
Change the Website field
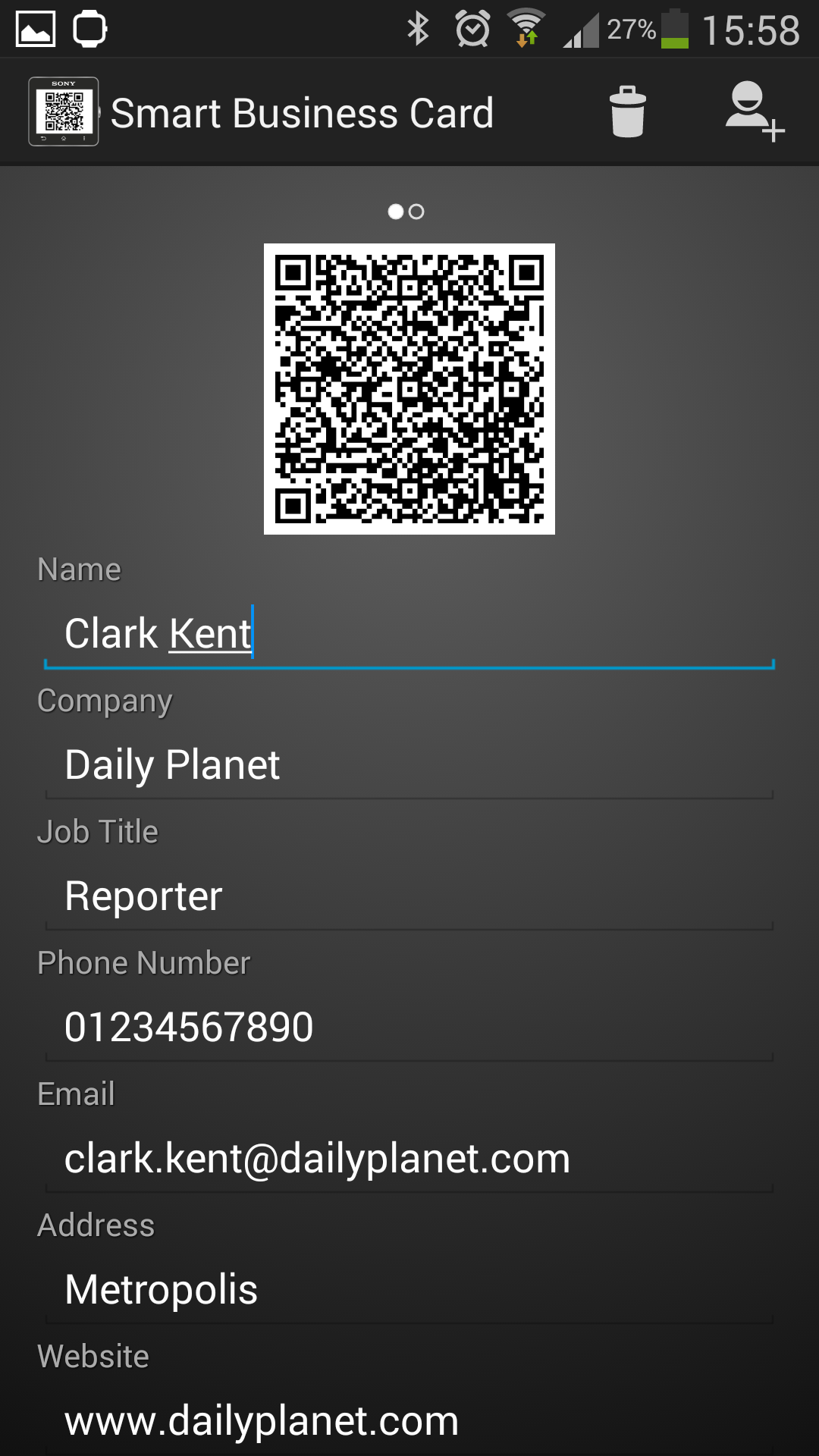[x=409, y=1420]
